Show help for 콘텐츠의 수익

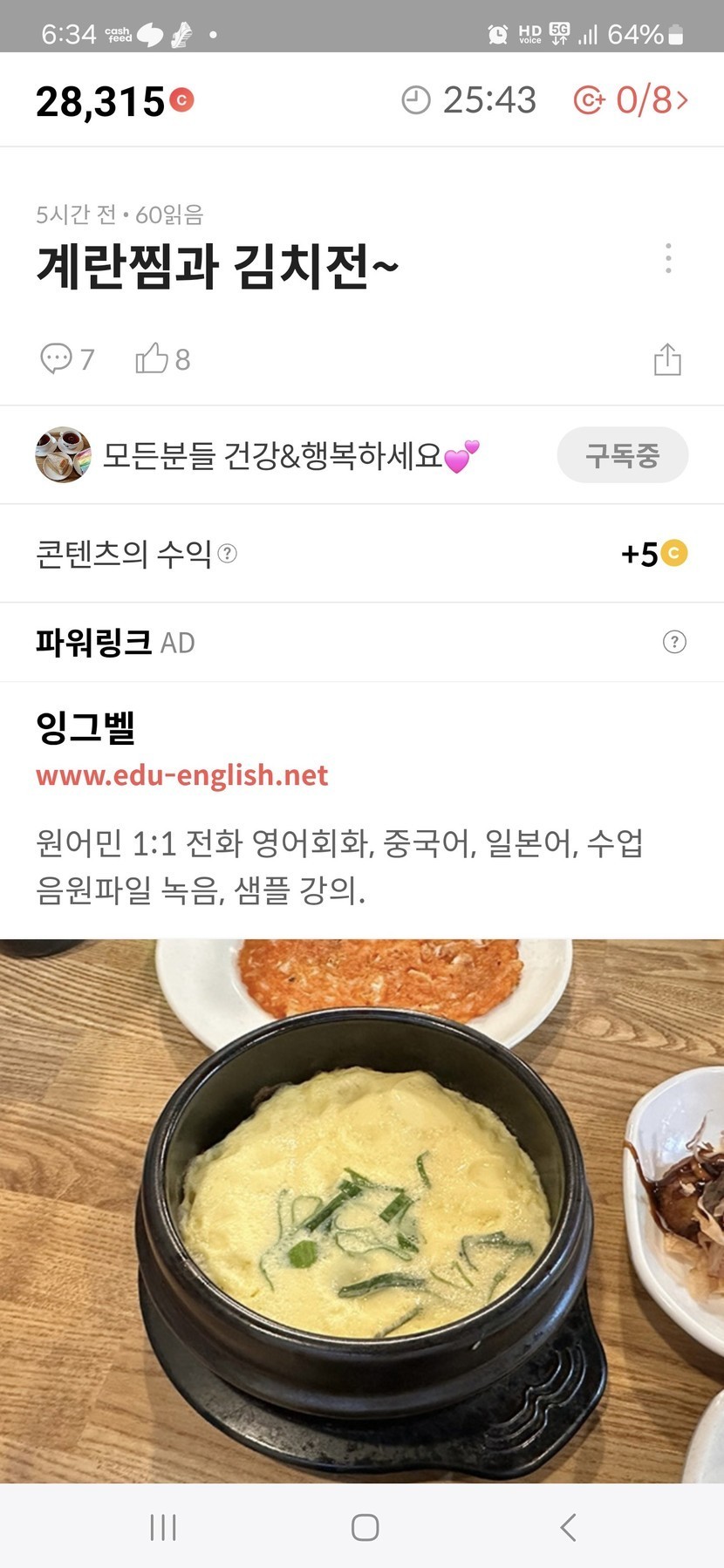[x=228, y=553]
